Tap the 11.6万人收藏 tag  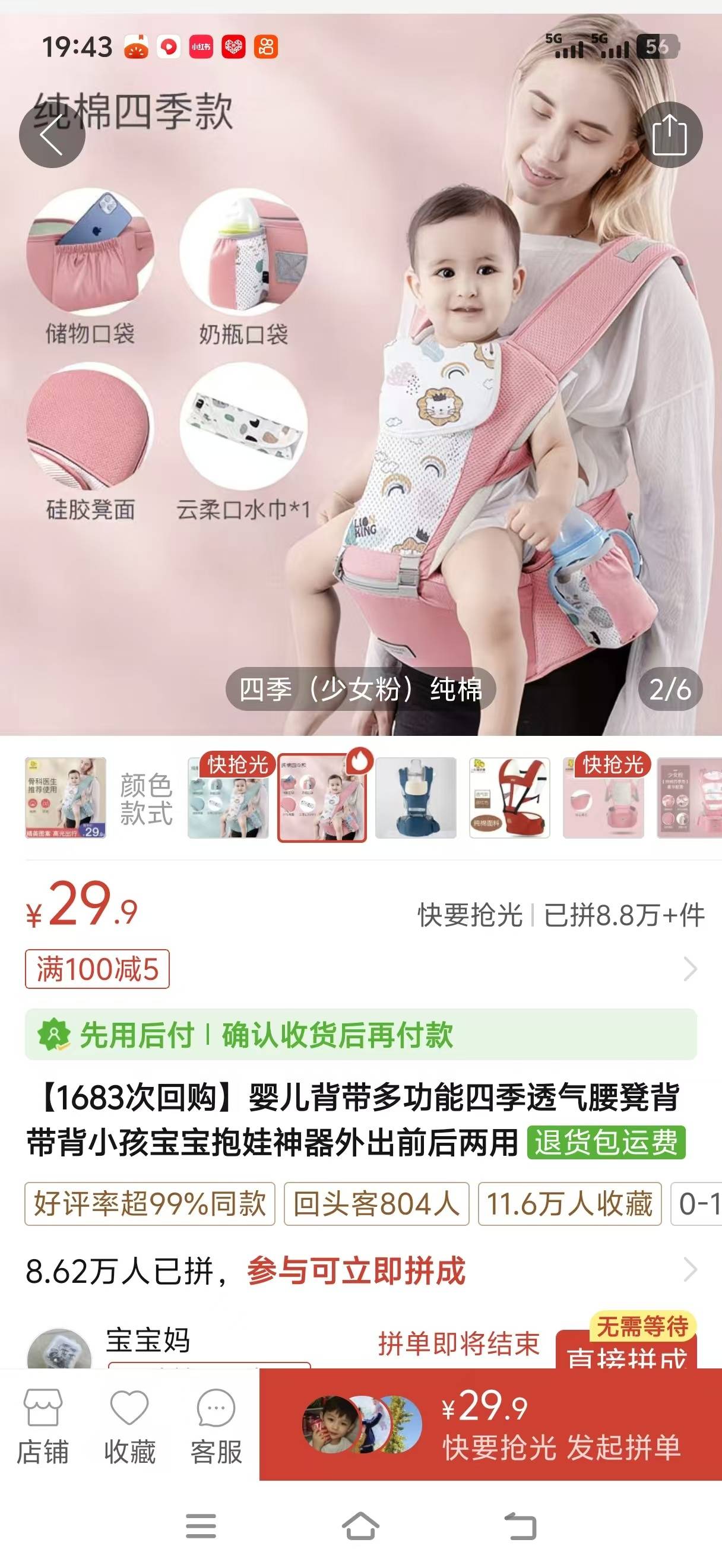point(569,1204)
